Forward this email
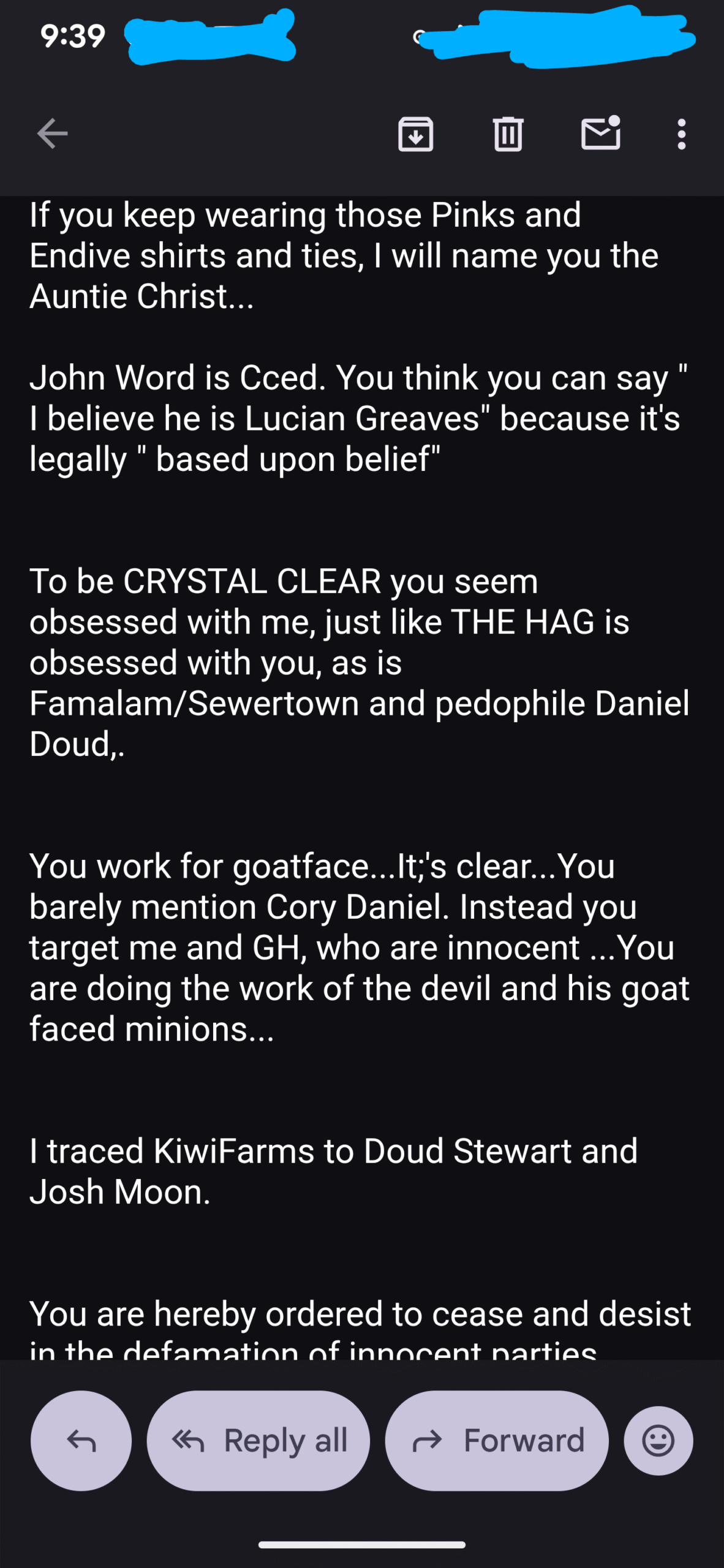This screenshot has height=1568, width=724. coord(497,1440)
